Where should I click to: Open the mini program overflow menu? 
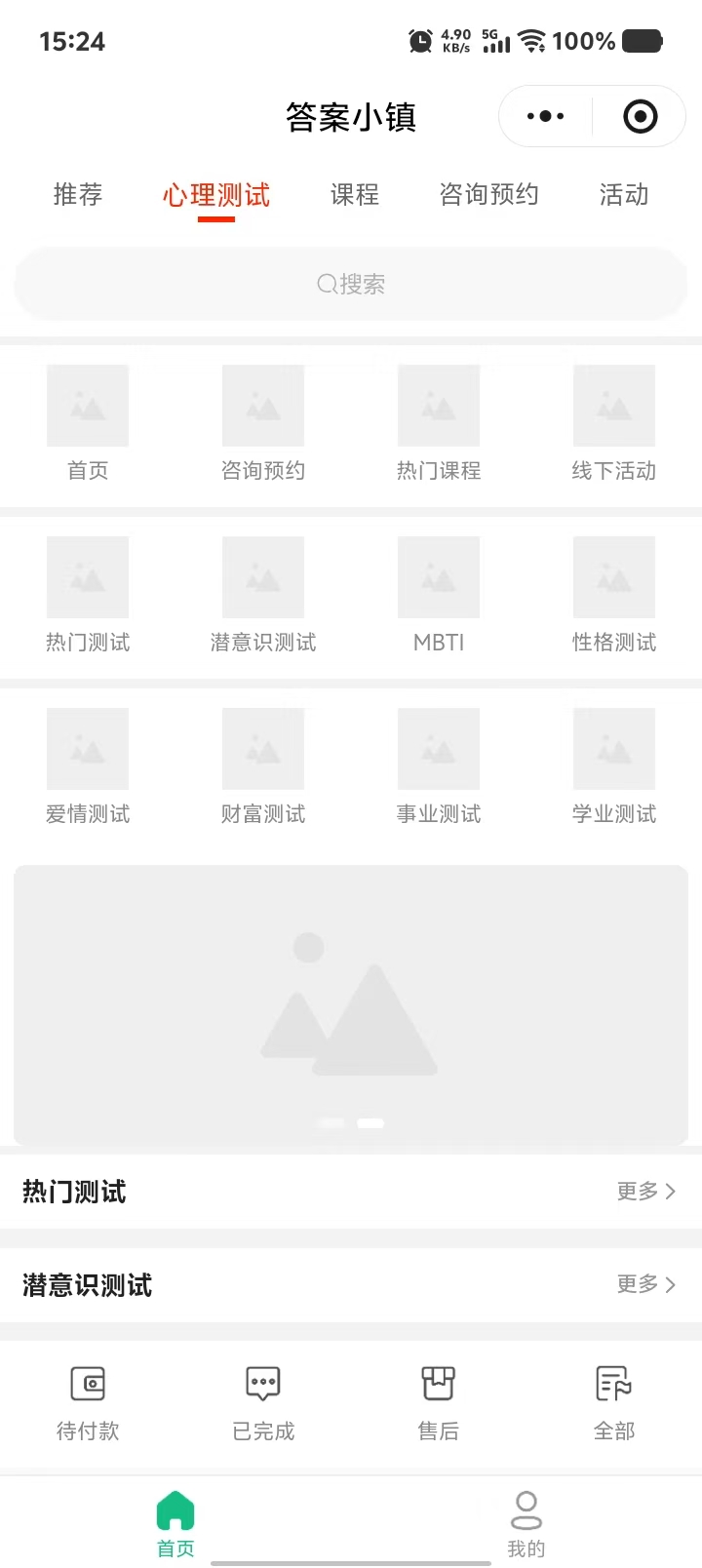pyautogui.click(x=545, y=117)
